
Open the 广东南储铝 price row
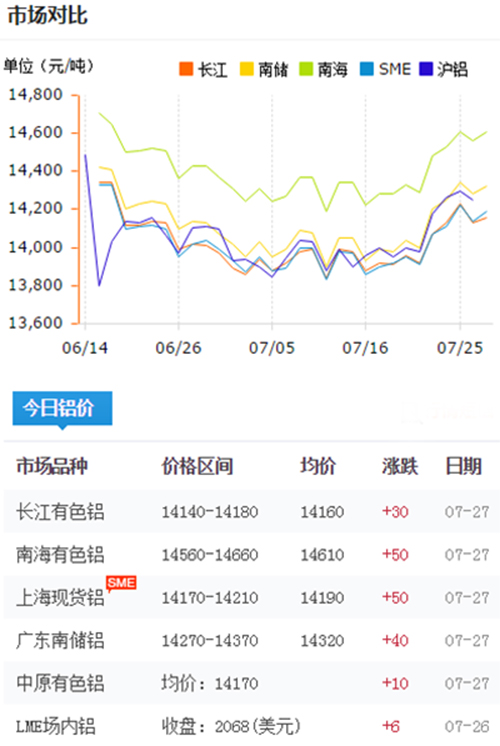[252, 640]
